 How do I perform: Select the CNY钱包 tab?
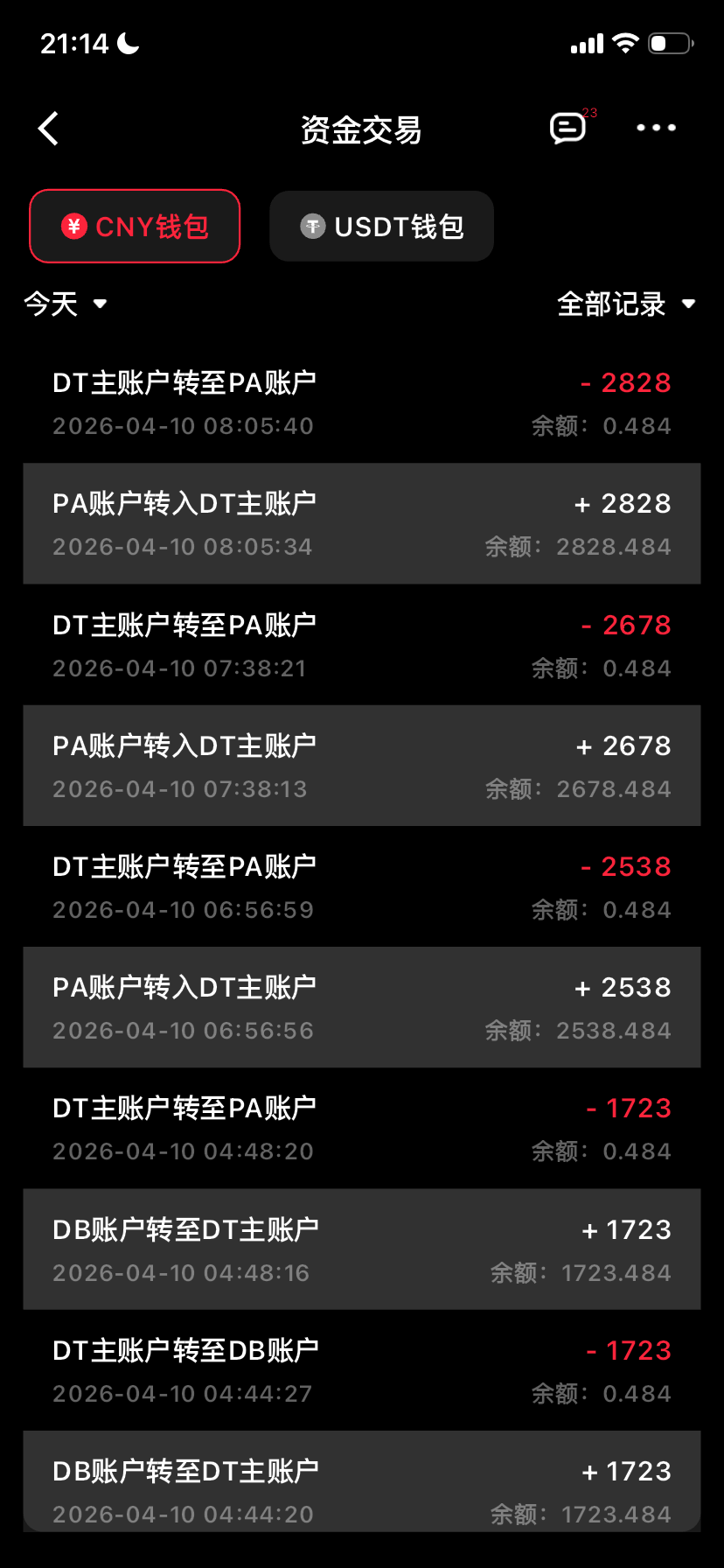[x=135, y=227]
